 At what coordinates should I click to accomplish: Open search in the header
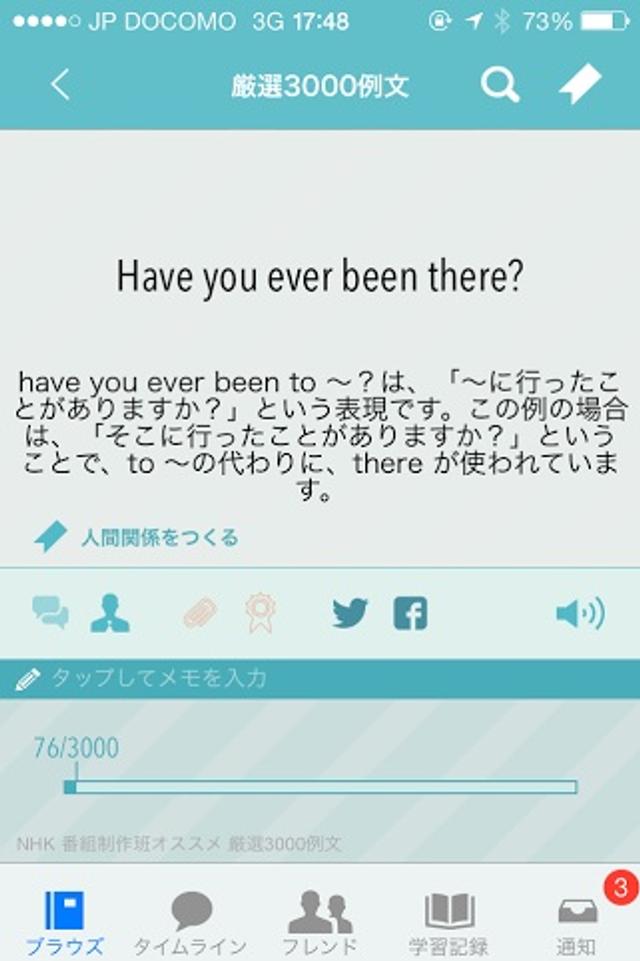pos(499,85)
